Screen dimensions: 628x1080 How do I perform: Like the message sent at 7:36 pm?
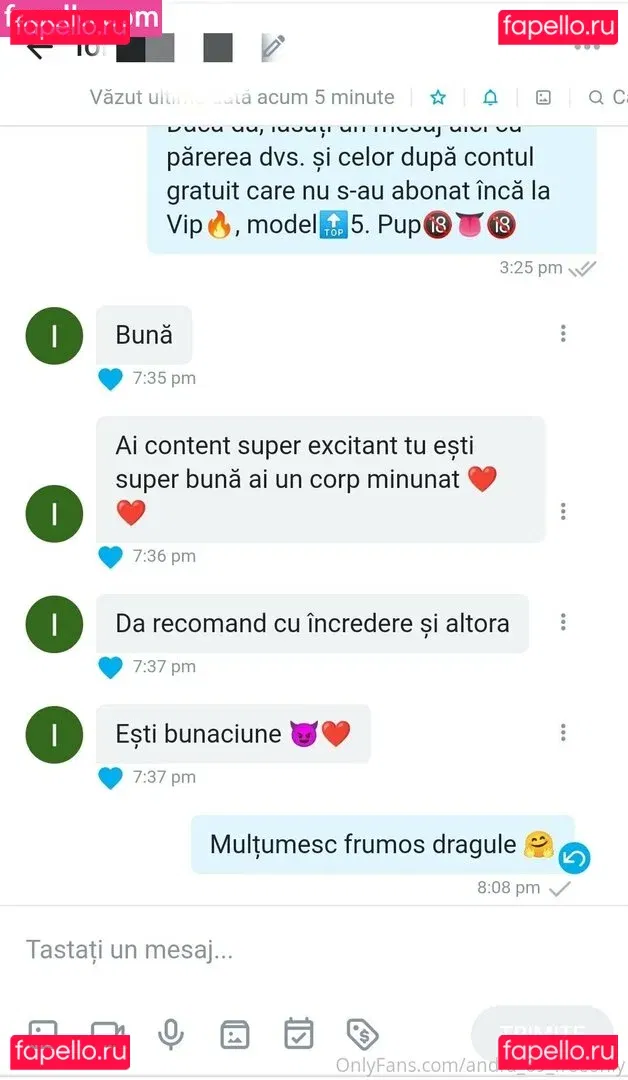click(x=110, y=557)
